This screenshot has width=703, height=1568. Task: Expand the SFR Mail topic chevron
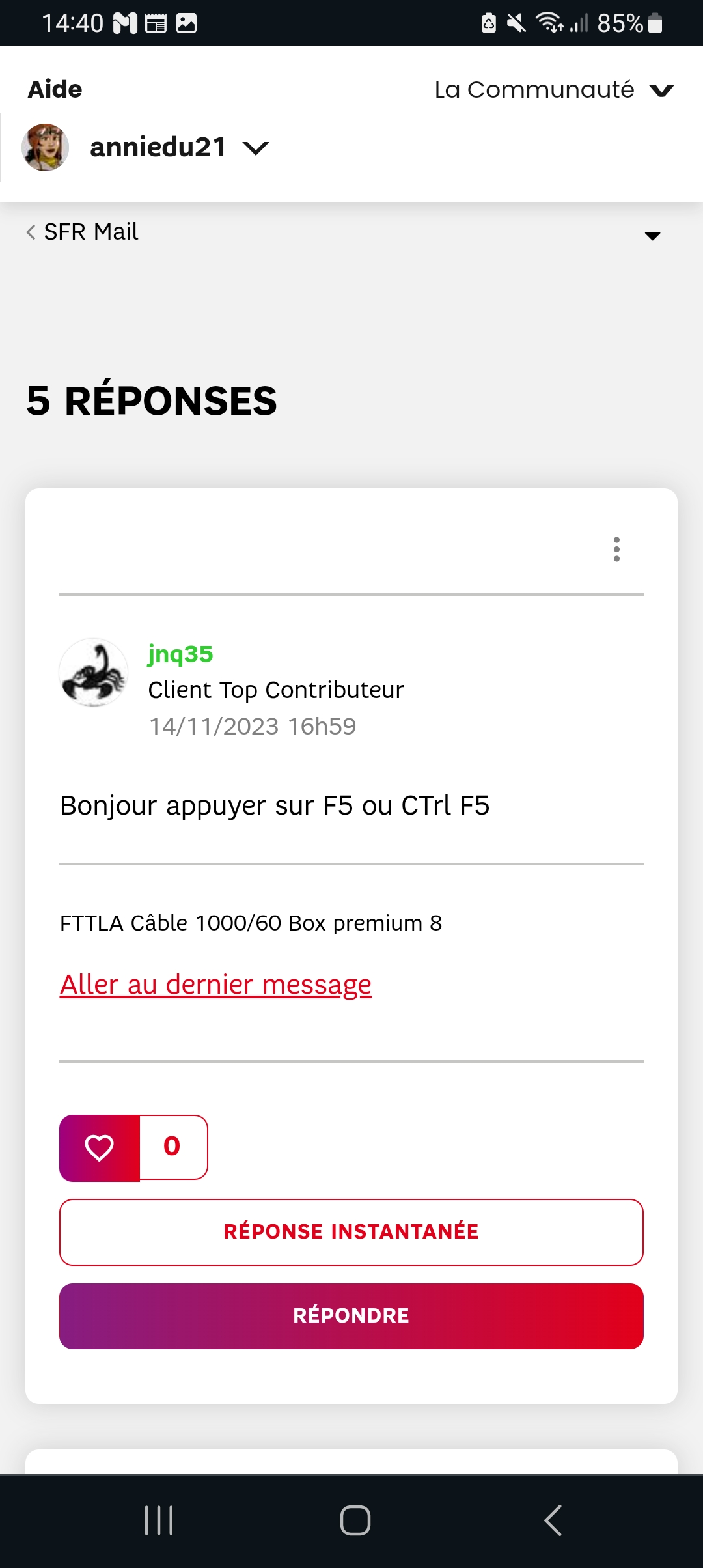click(x=653, y=236)
